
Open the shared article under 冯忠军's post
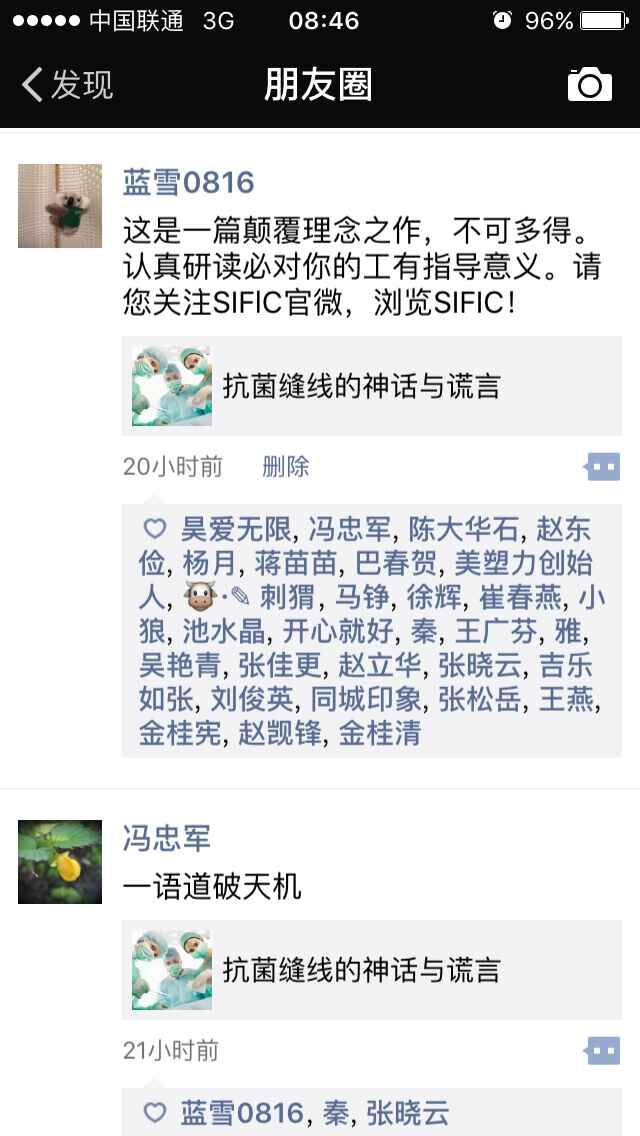(x=371, y=970)
